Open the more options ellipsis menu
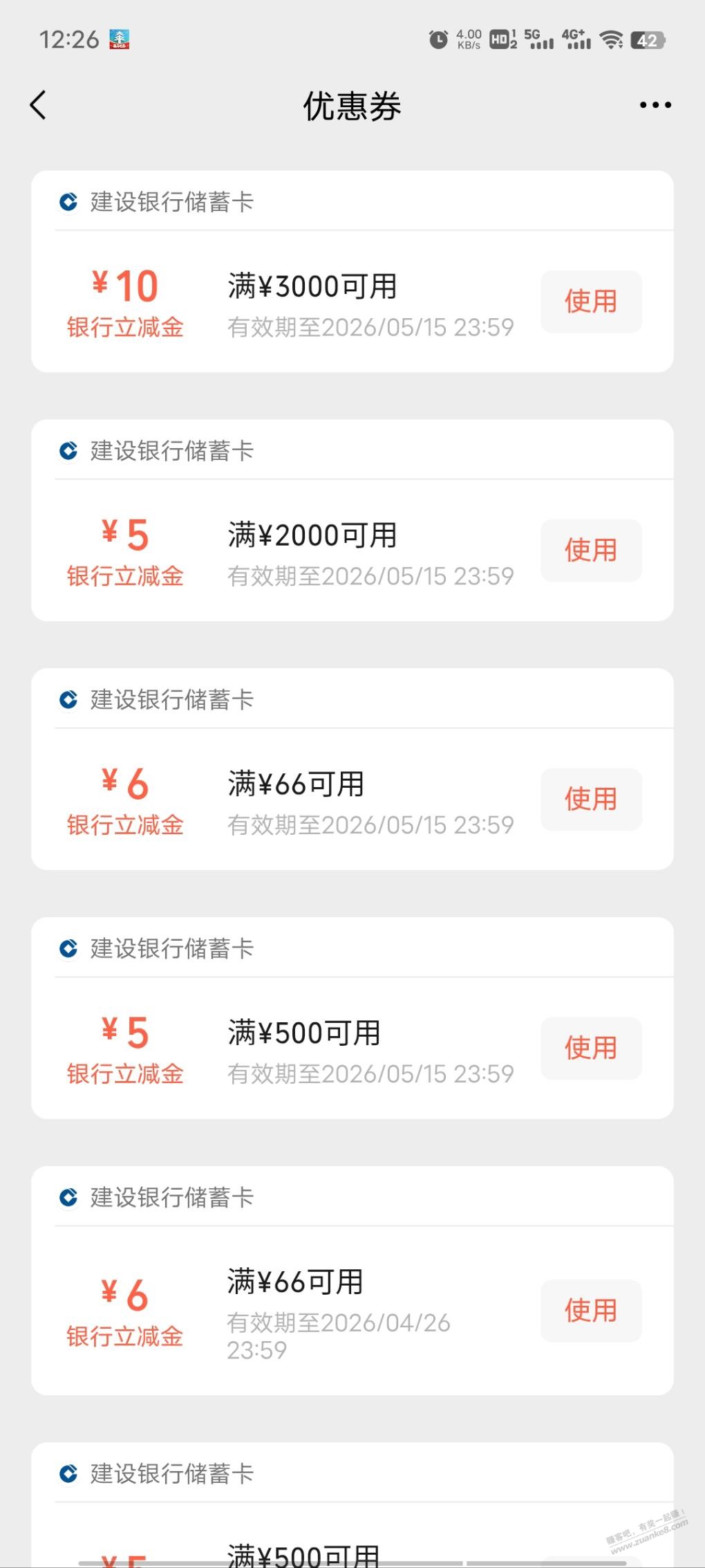The width and height of the screenshot is (705, 1568). pos(654,104)
